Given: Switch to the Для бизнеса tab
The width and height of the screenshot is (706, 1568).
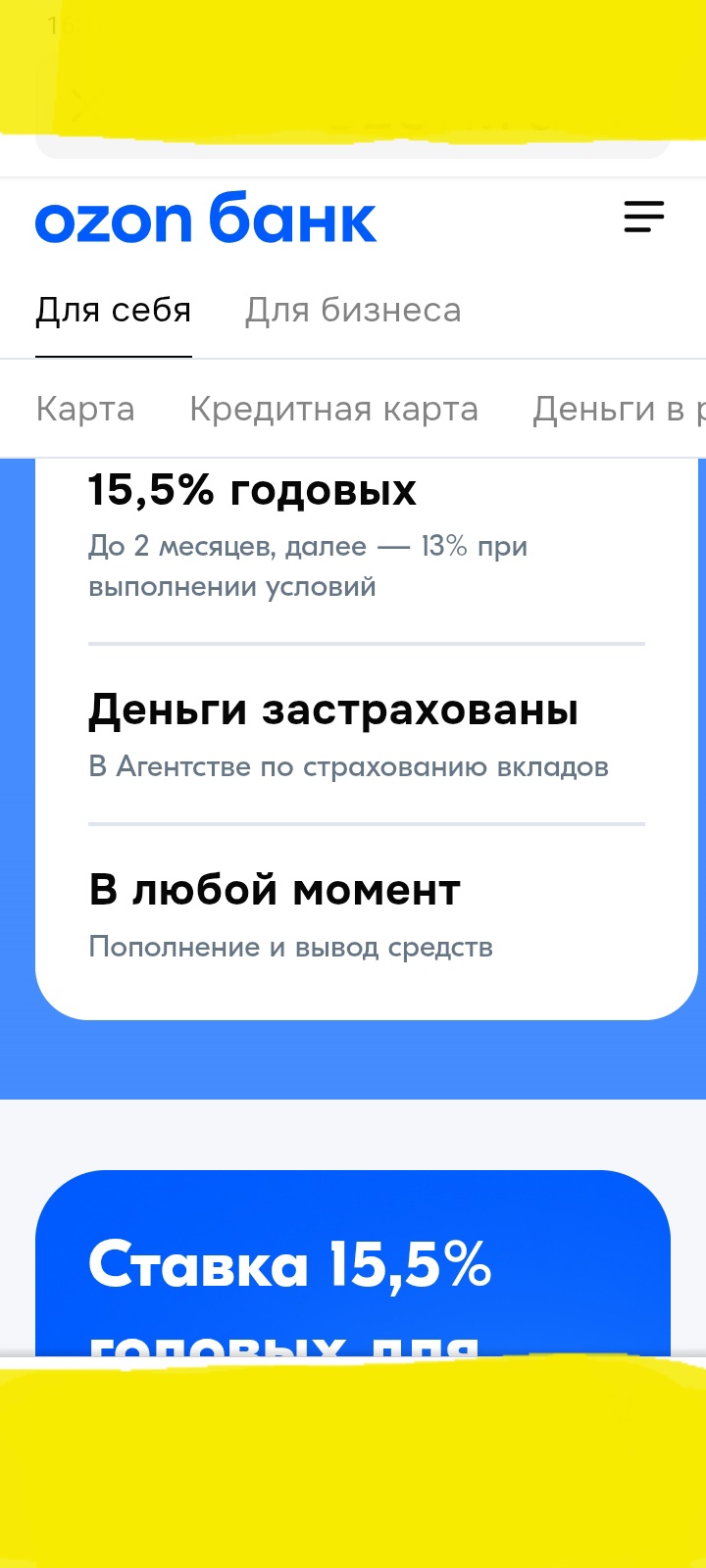Looking at the screenshot, I should click(x=353, y=311).
